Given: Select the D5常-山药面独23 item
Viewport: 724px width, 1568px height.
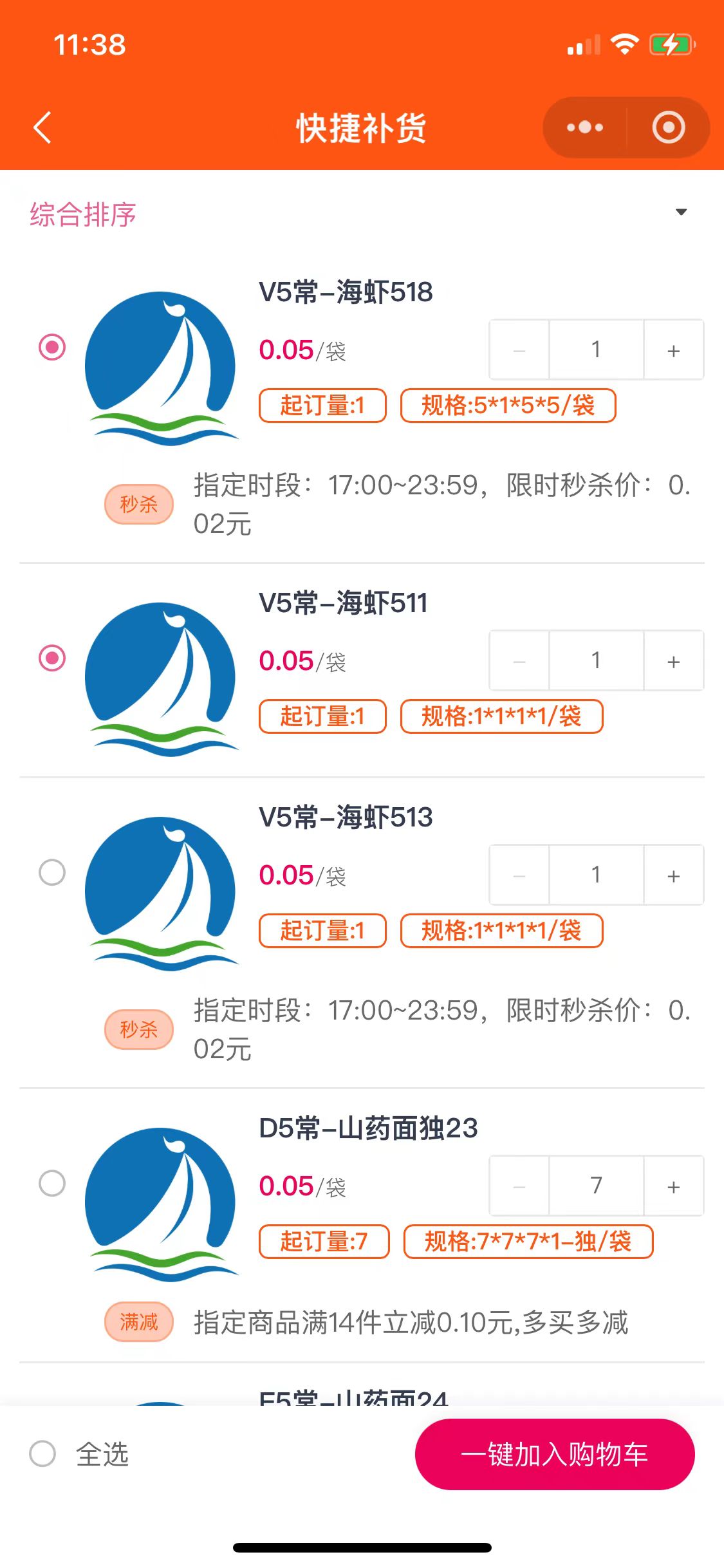Looking at the screenshot, I should [52, 1183].
